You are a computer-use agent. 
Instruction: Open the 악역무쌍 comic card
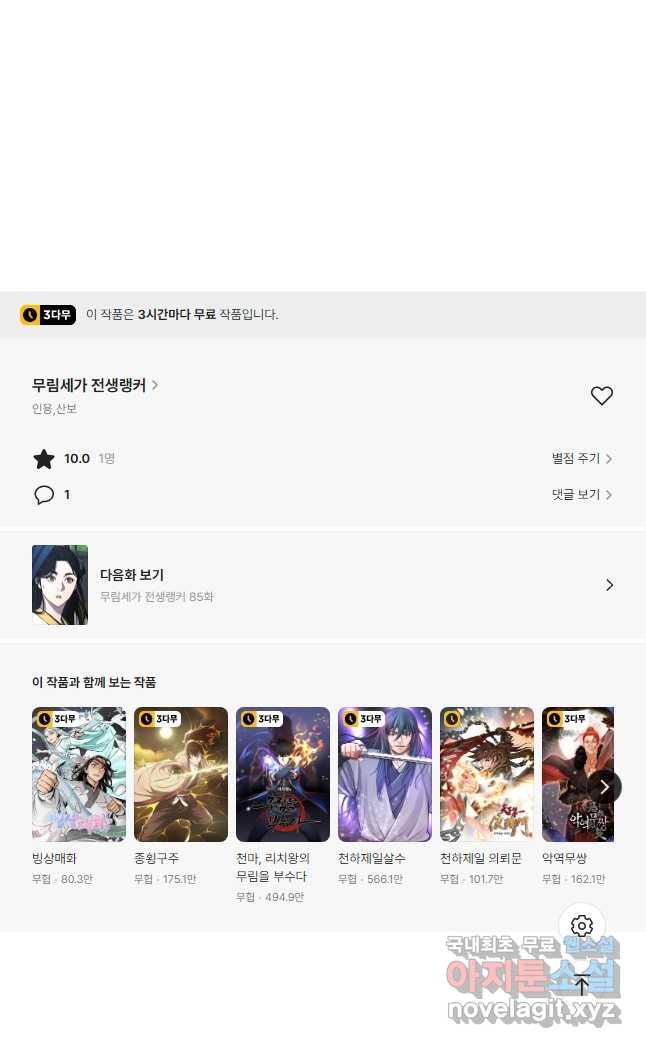[x=575, y=775]
